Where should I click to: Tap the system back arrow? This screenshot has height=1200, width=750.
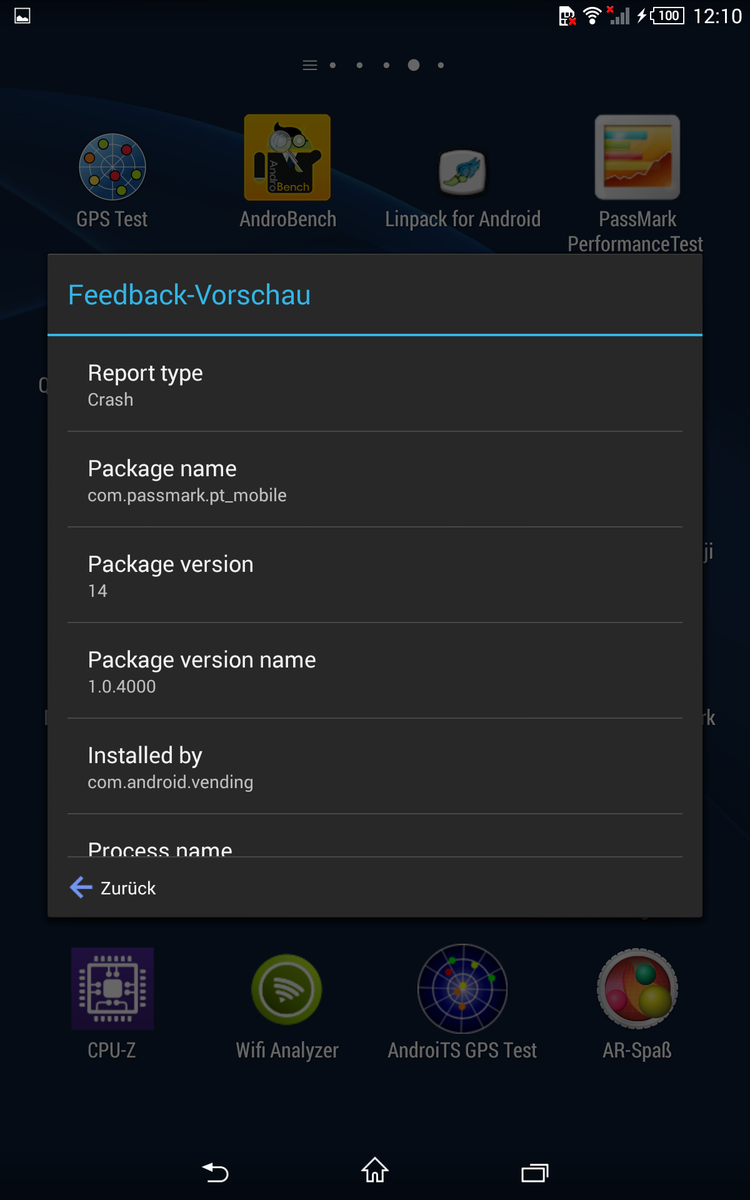coord(215,1171)
